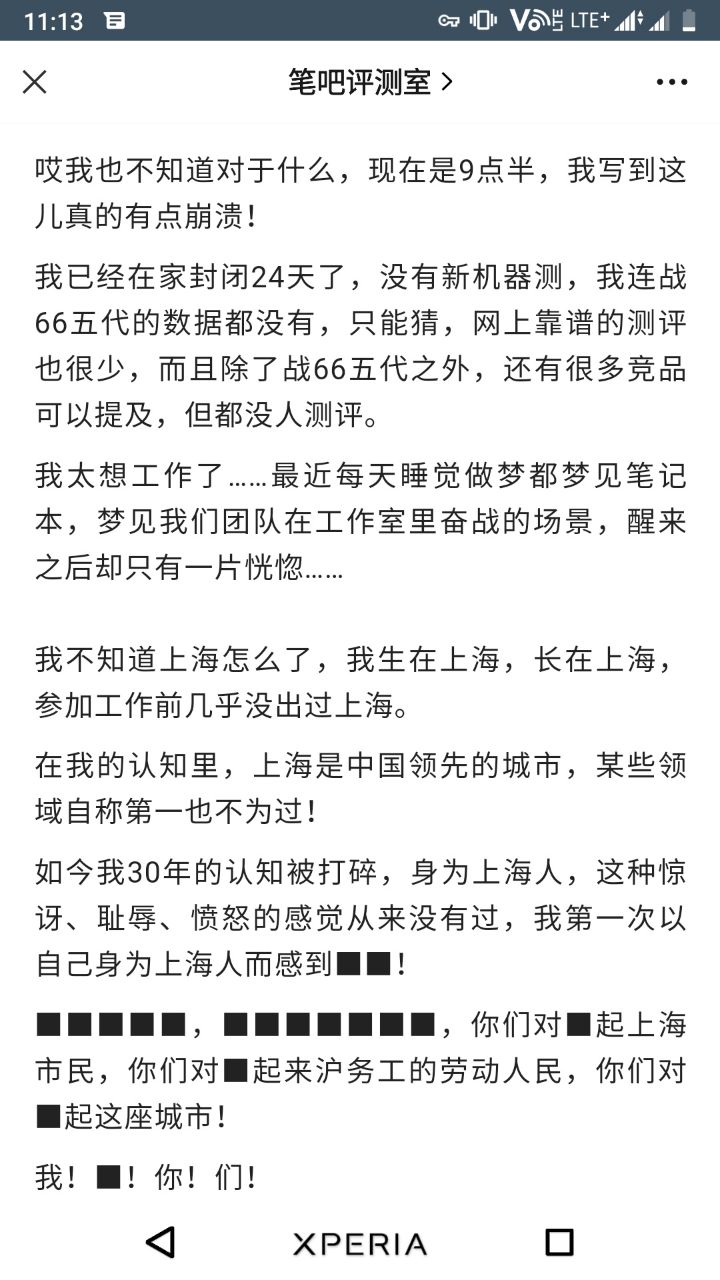Image resolution: width=720 pixels, height=1280 pixels.
Task: Open the three-dot overflow menu
Action: [x=671, y=82]
